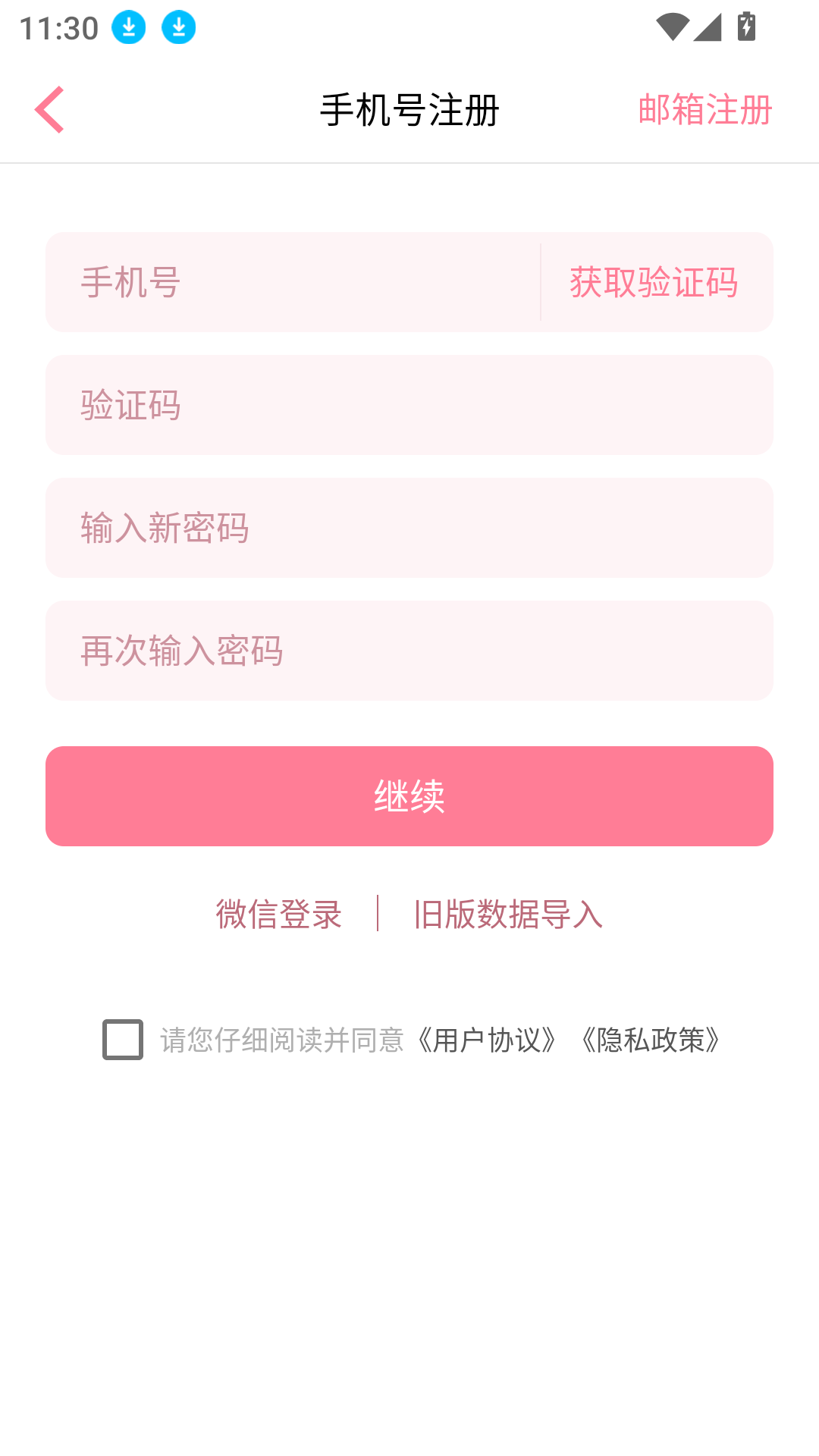Select the 手机号注册 title tab
The image size is (819, 1456).
click(x=409, y=108)
